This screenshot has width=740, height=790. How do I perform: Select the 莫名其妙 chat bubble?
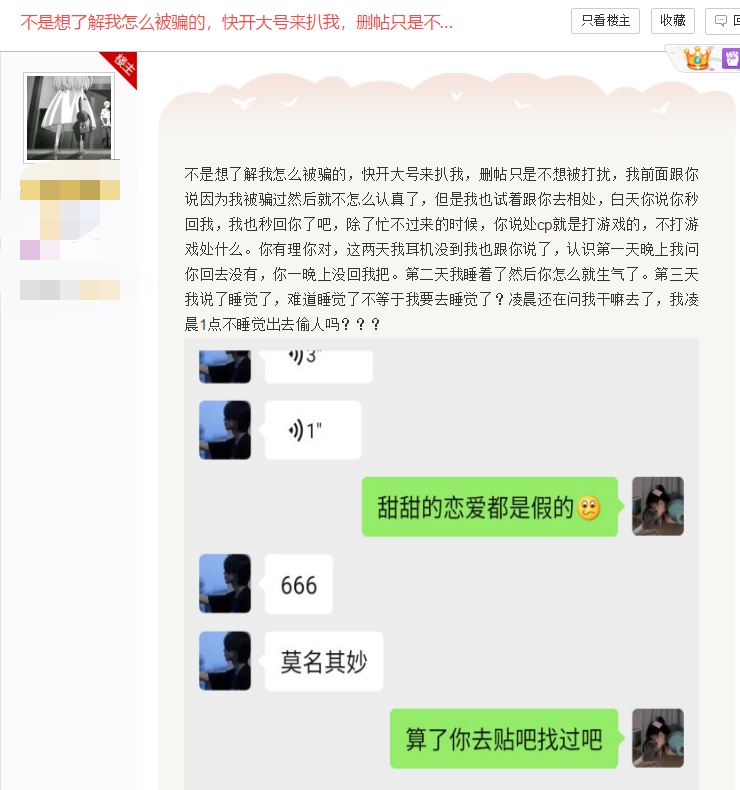[x=323, y=660]
